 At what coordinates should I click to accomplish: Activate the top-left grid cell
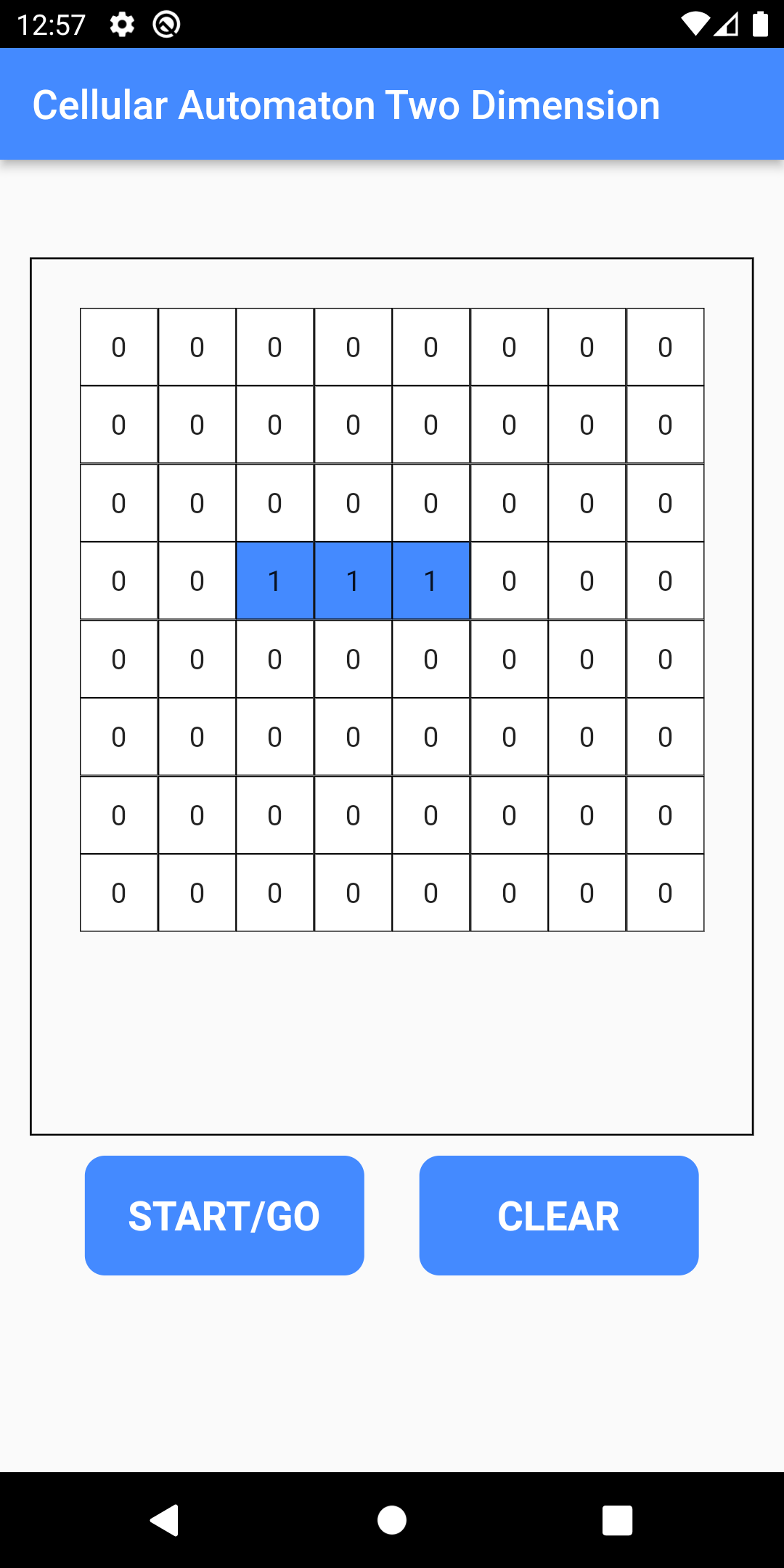118,347
